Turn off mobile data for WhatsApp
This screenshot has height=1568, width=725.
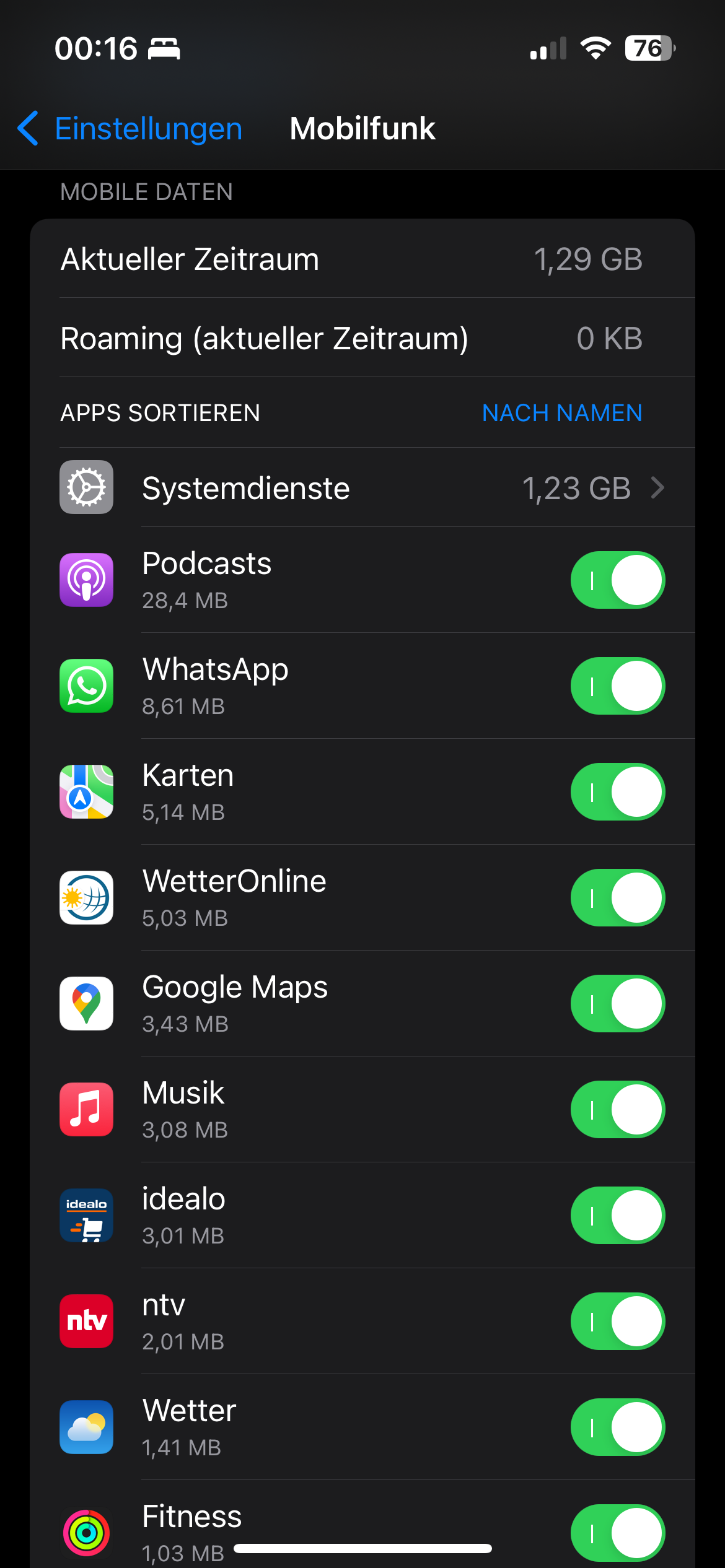coord(617,686)
